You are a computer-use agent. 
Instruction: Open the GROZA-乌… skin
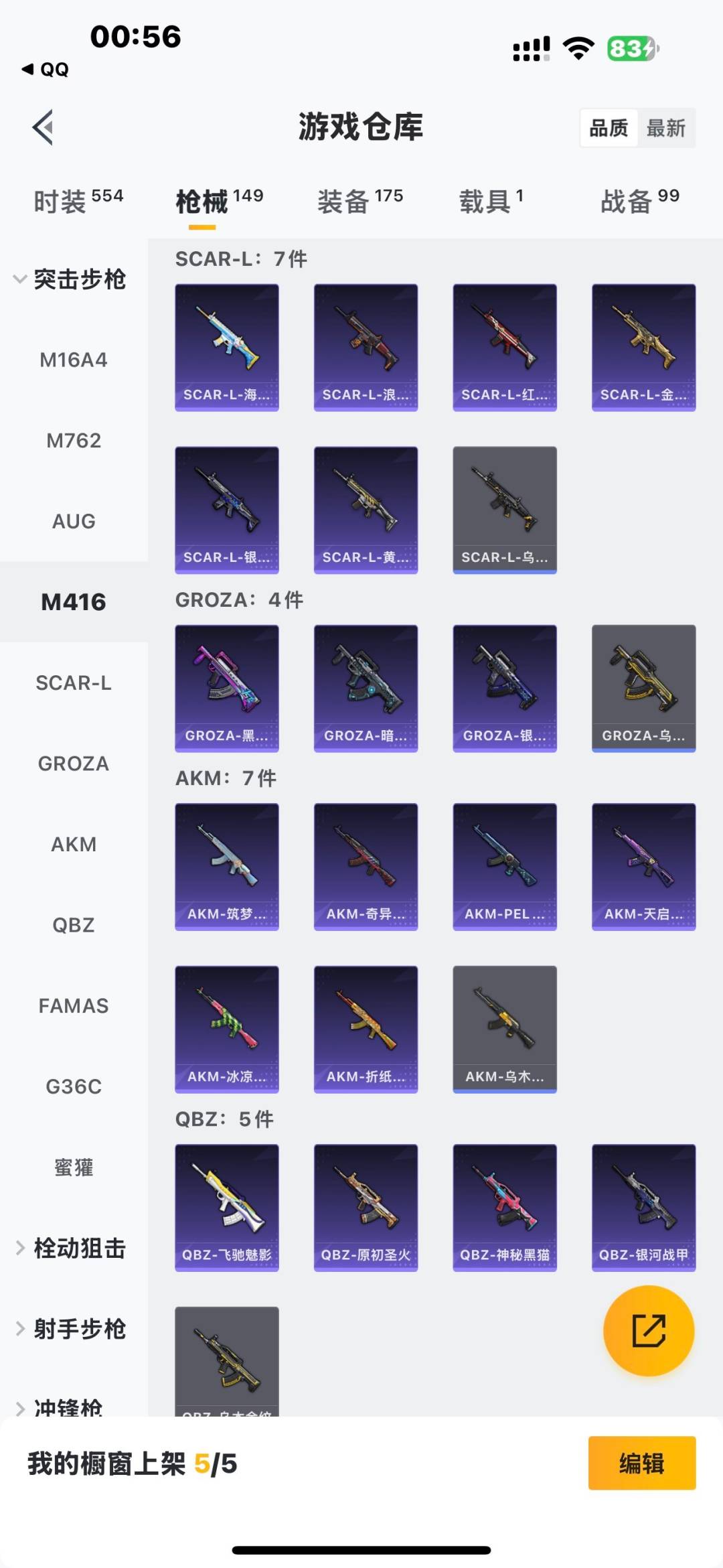643,688
